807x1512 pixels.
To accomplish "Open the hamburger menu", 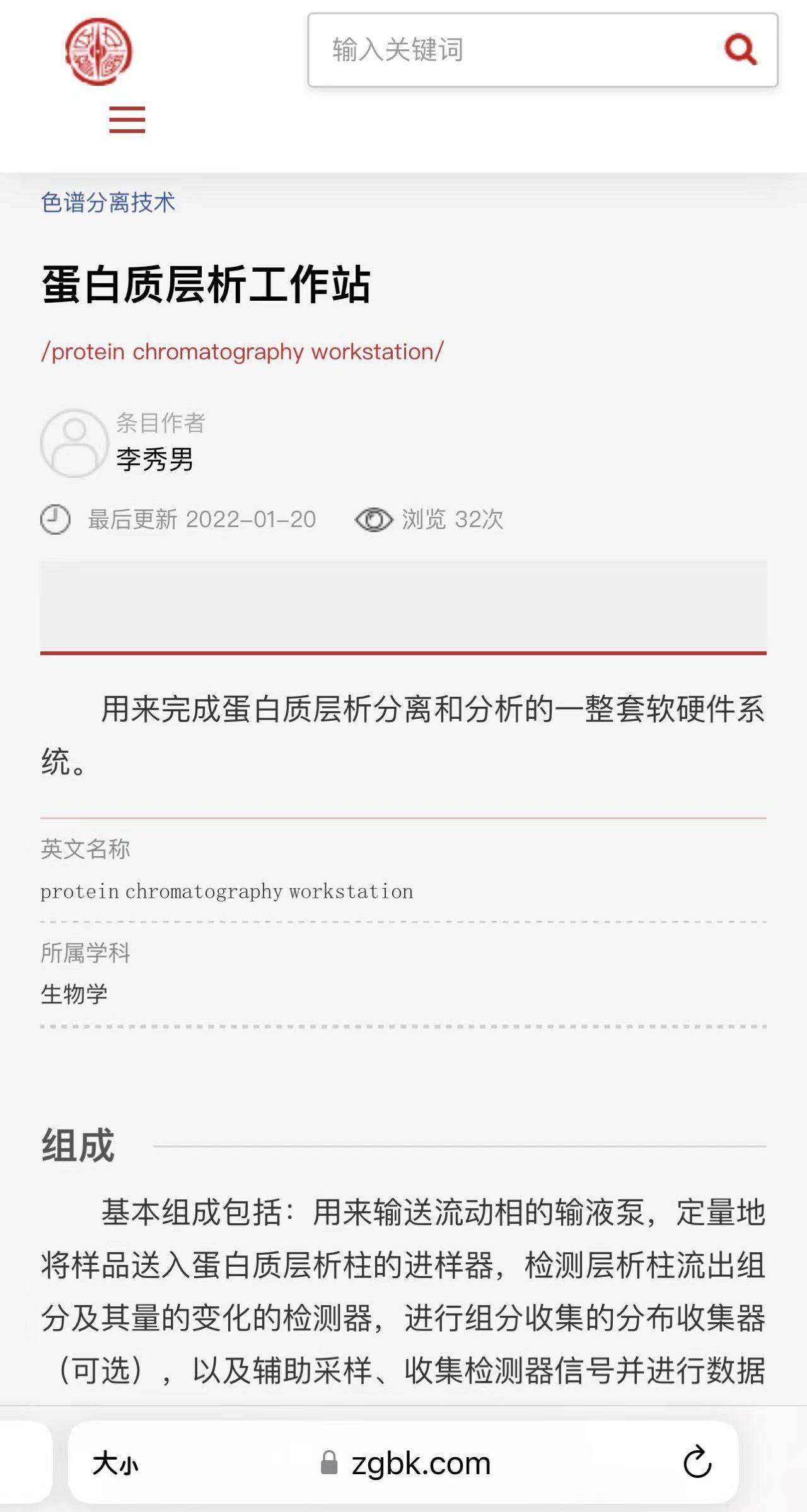I will coord(127,120).
